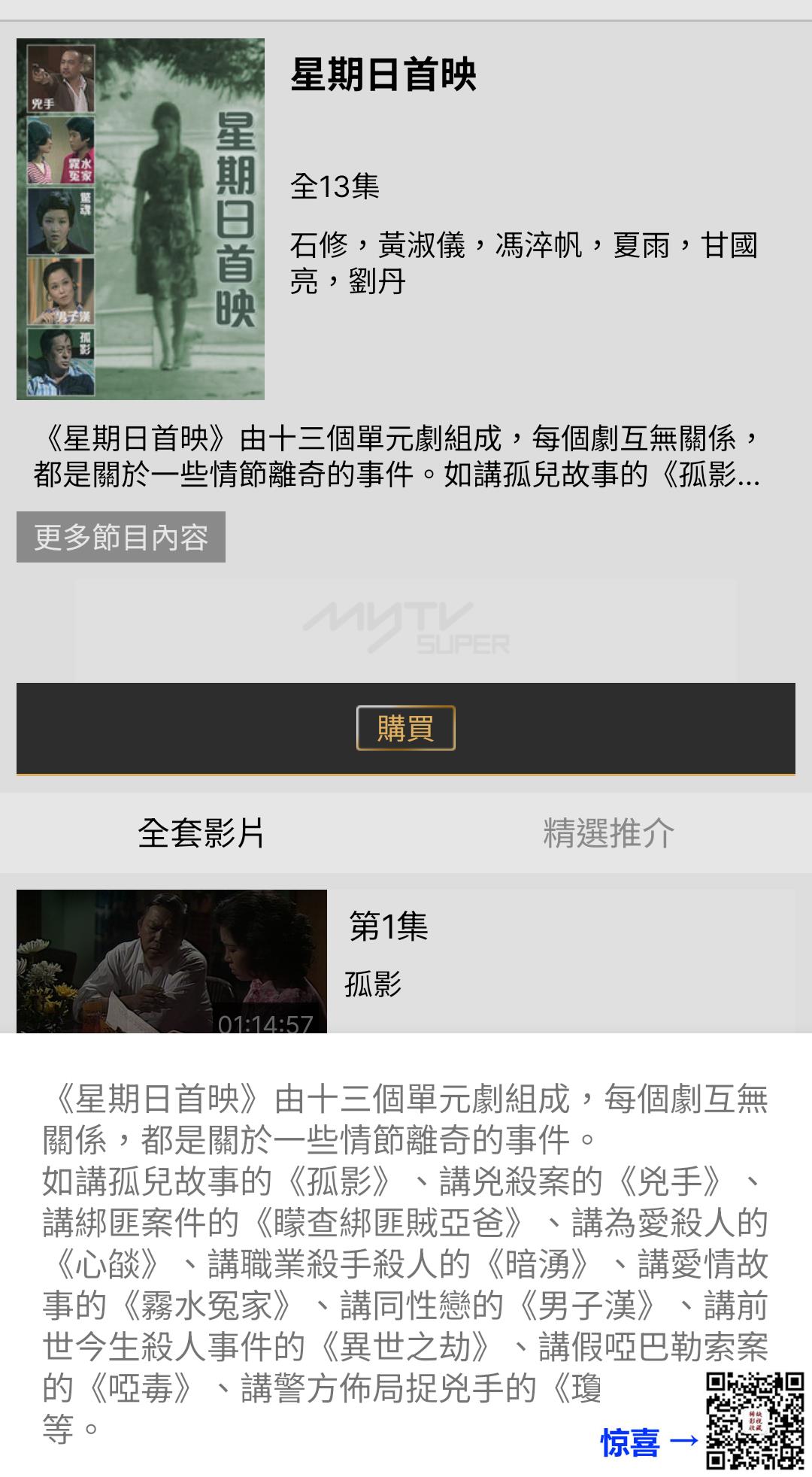This screenshot has width=812, height=1477.
Task: Expand 更多節目內容 program details
Action: (120, 537)
